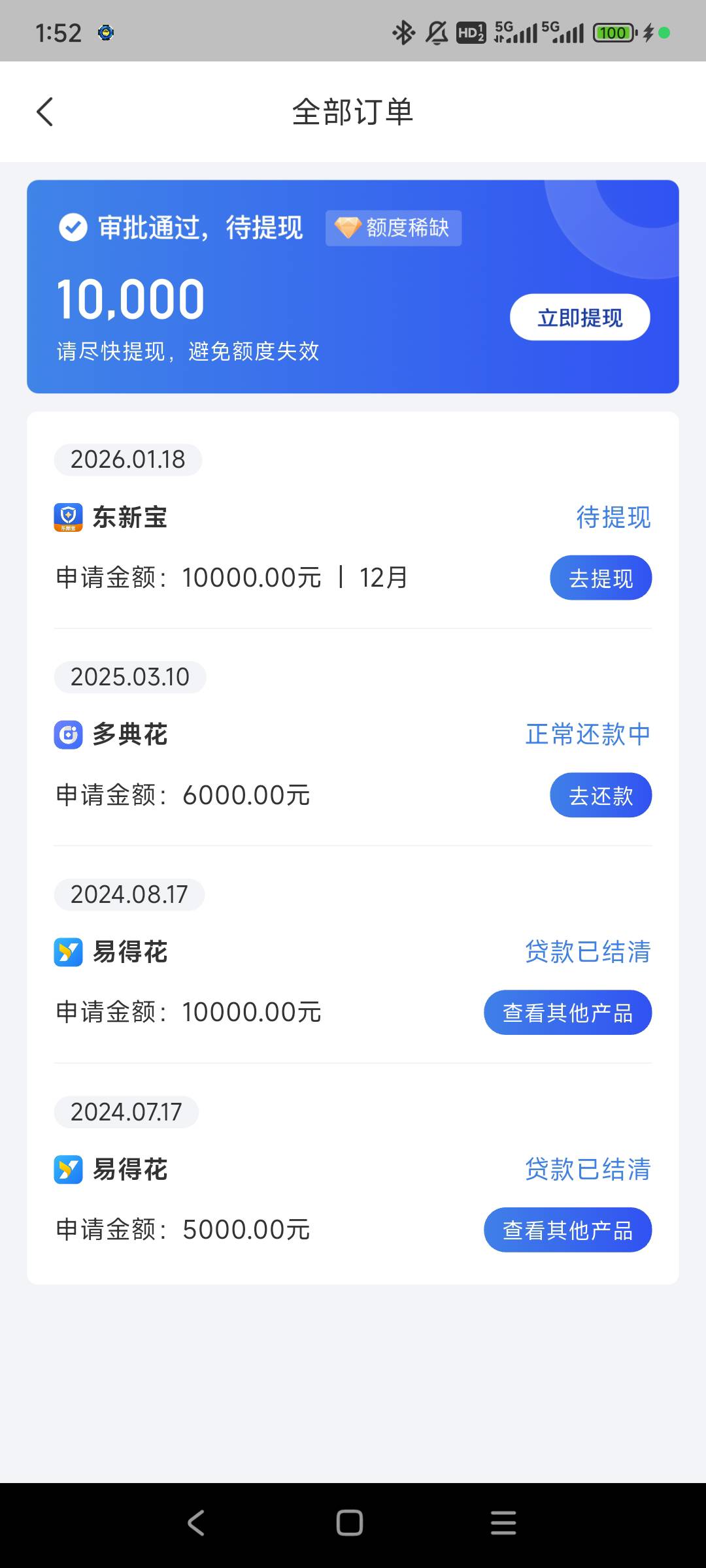Go back from the 全部订单 page

pos(44,112)
